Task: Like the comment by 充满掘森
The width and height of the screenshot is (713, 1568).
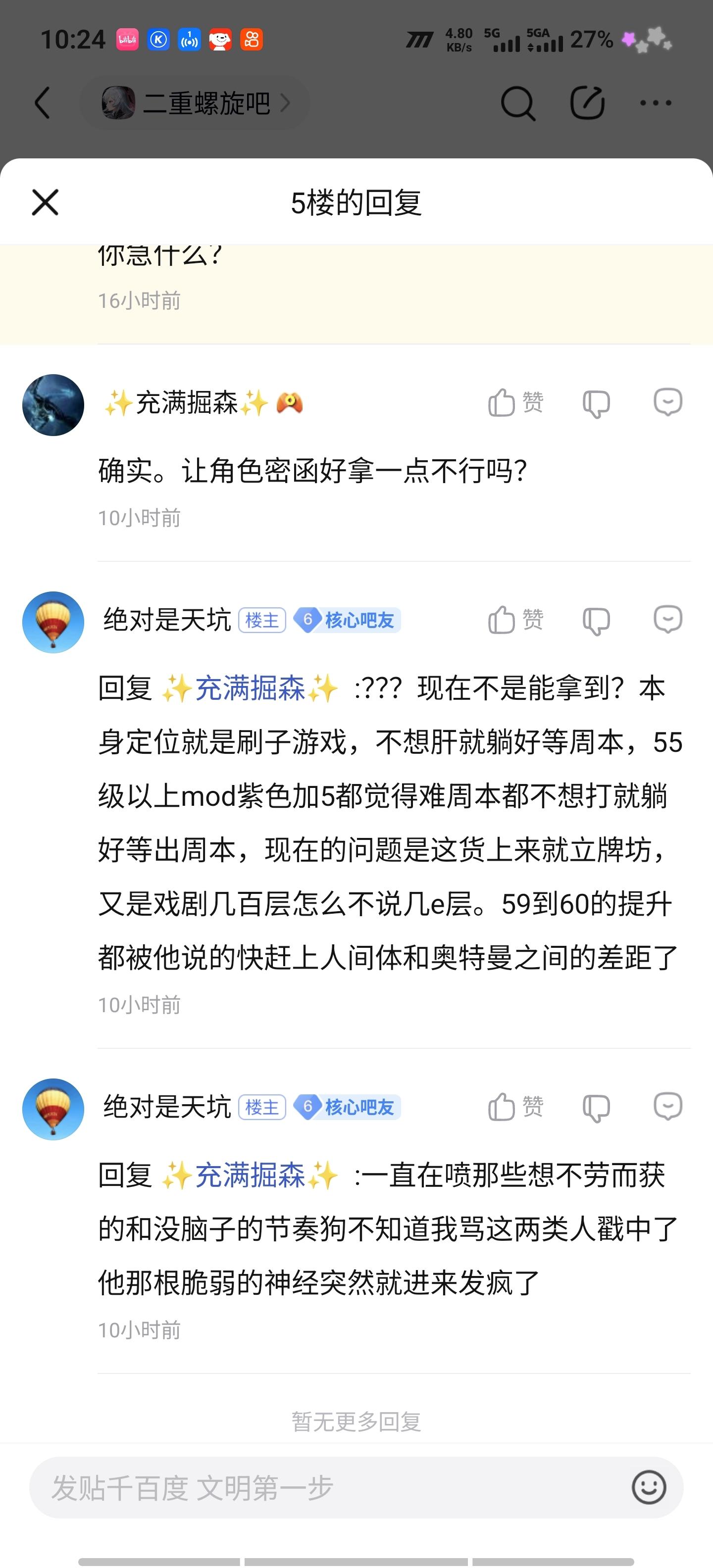Action: click(x=515, y=403)
